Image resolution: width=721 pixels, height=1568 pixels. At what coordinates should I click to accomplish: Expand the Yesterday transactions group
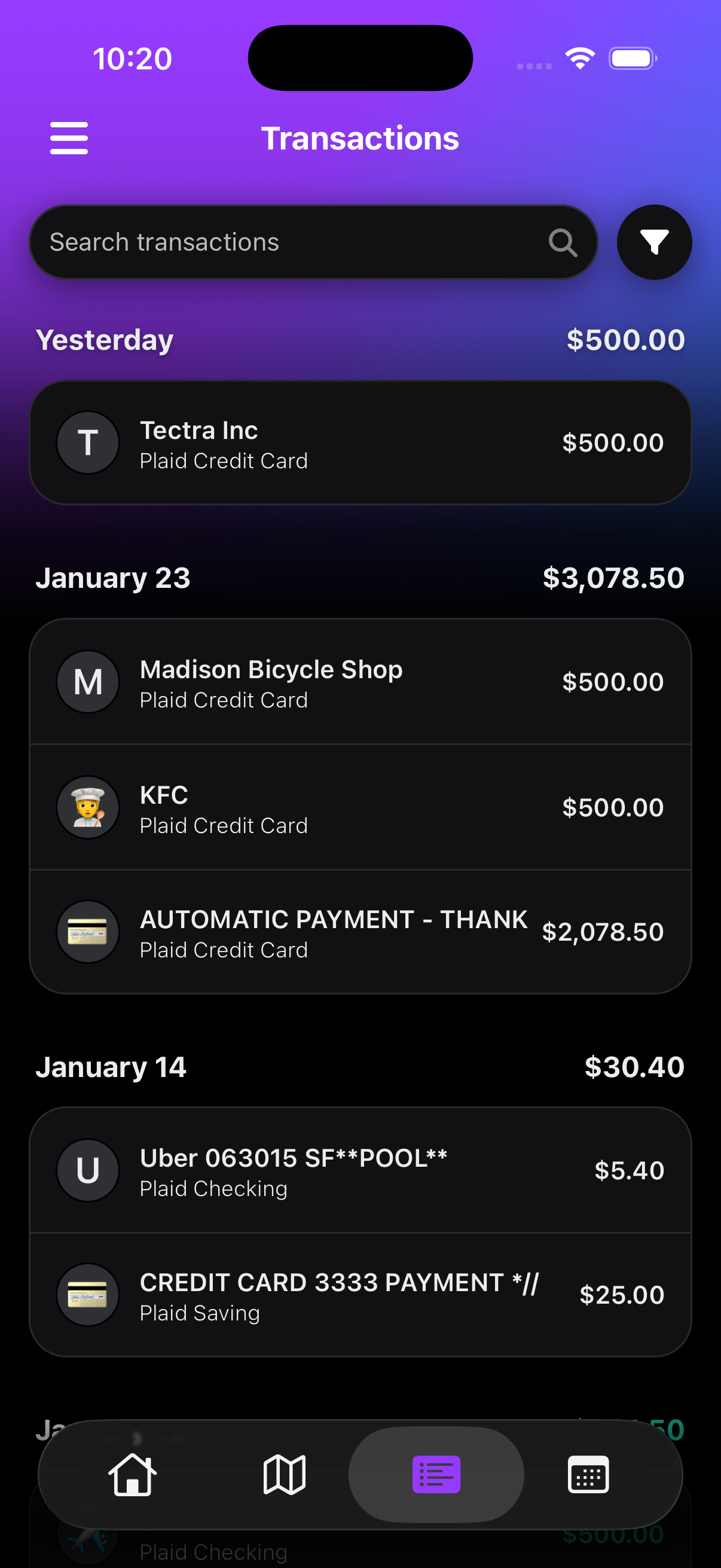click(106, 340)
